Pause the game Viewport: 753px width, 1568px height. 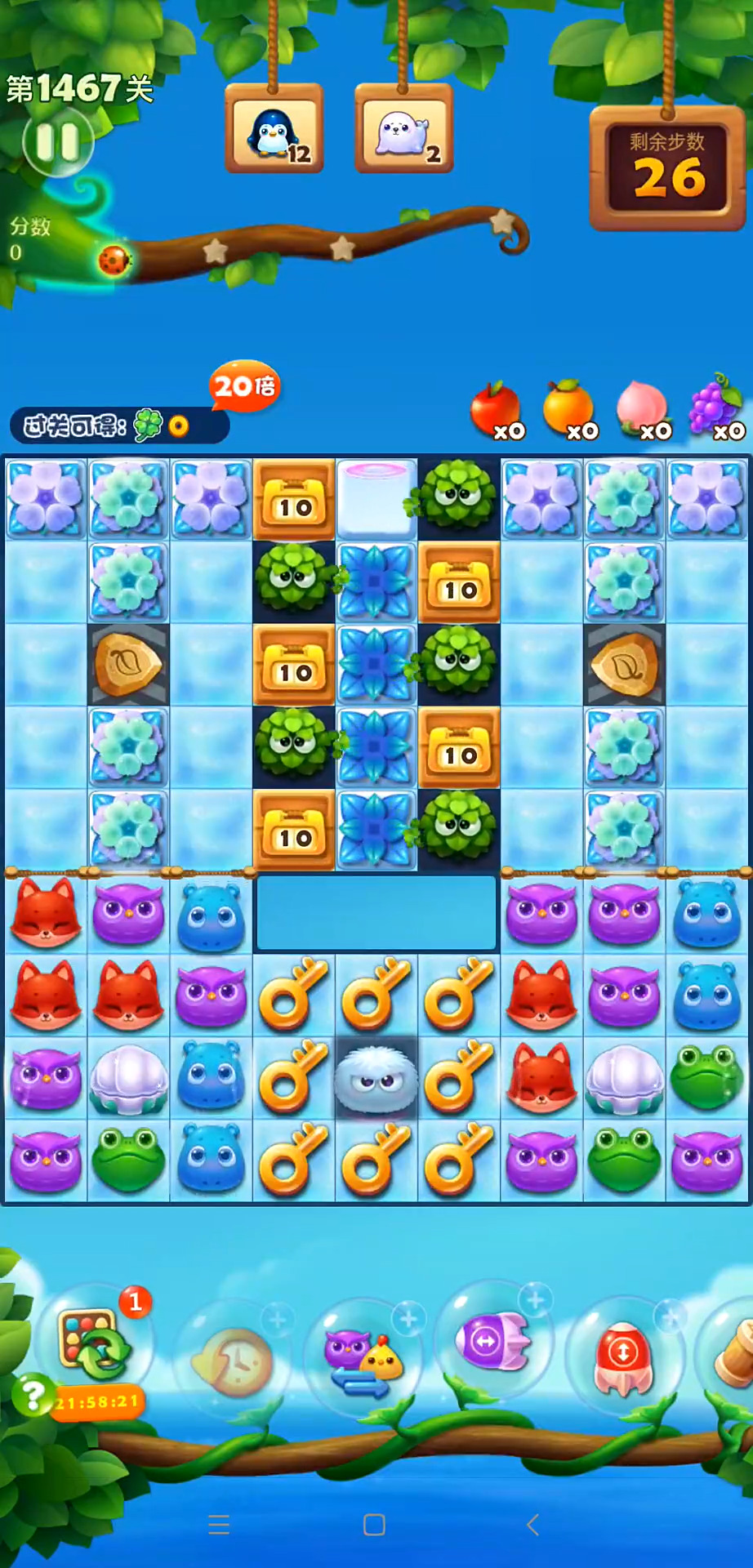point(57,142)
